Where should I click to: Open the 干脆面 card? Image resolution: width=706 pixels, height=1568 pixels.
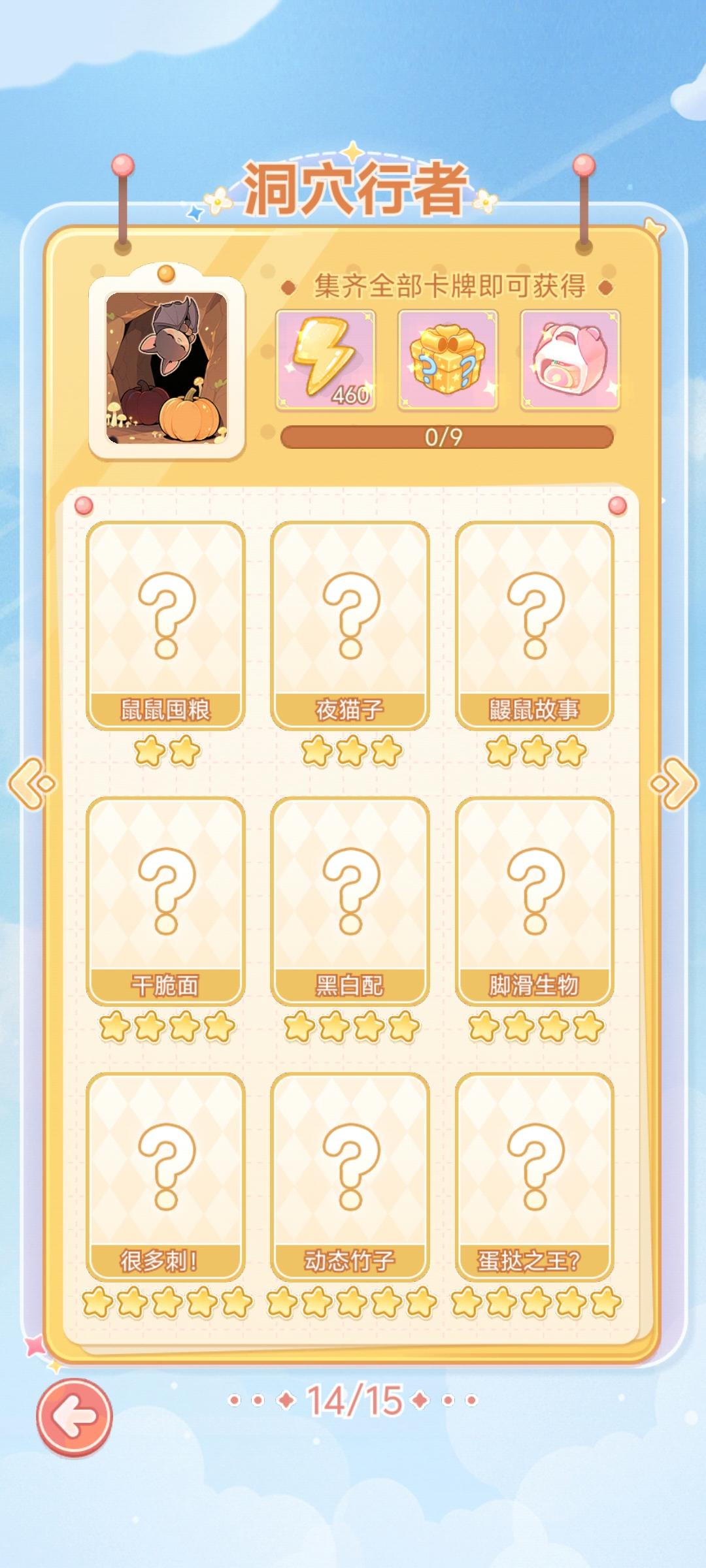165,900
